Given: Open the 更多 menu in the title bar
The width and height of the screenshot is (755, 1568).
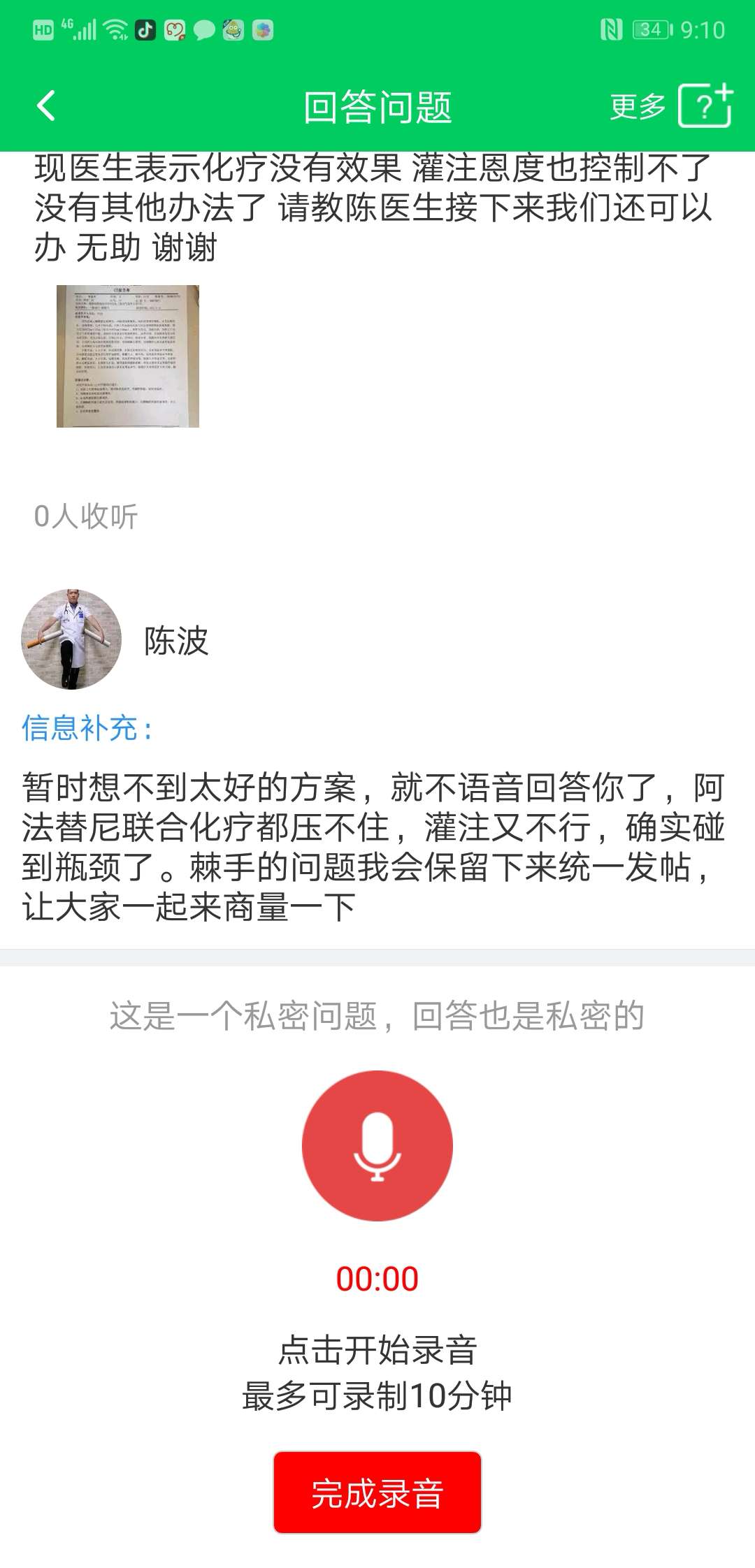Looking at the screenshot, I should [638, 106].
